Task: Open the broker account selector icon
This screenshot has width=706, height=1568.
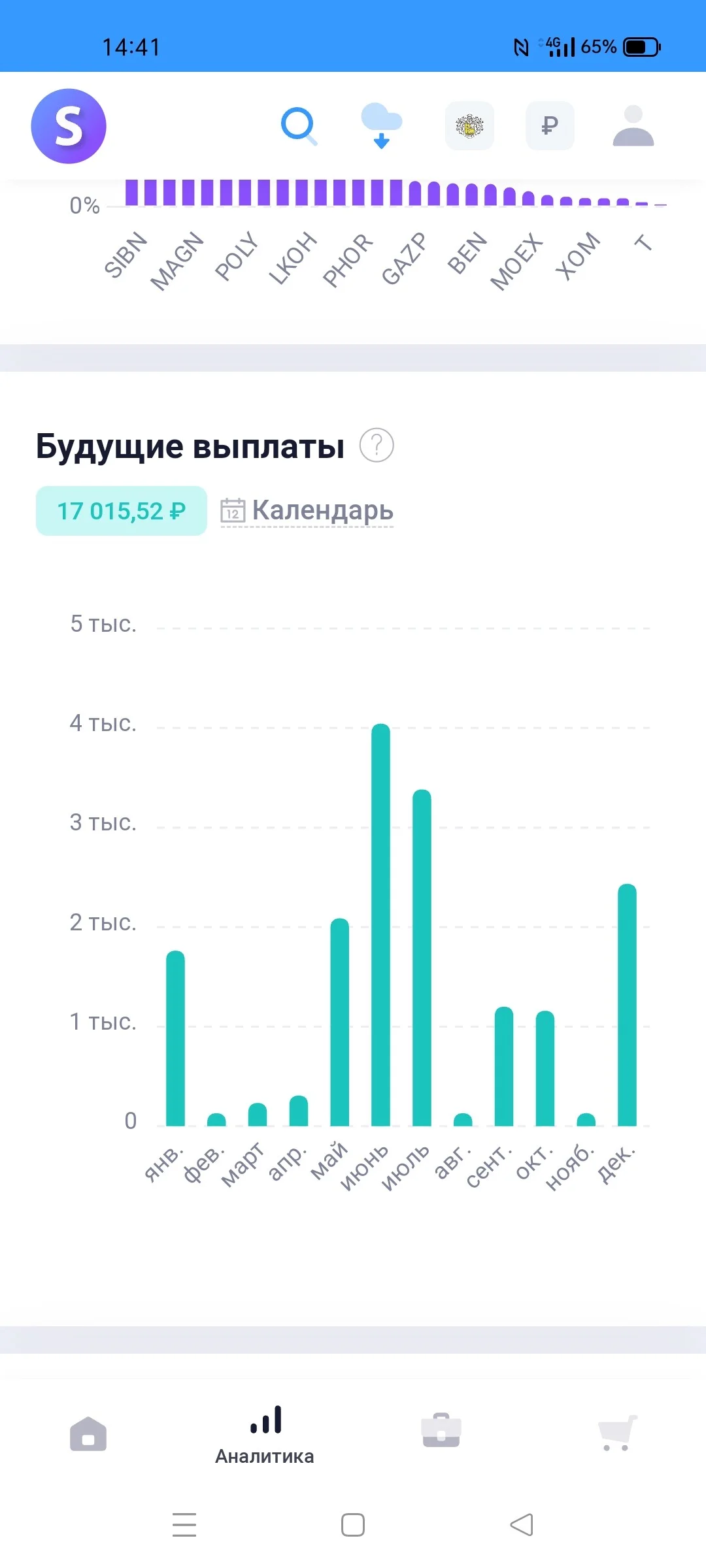Action: 469,125
